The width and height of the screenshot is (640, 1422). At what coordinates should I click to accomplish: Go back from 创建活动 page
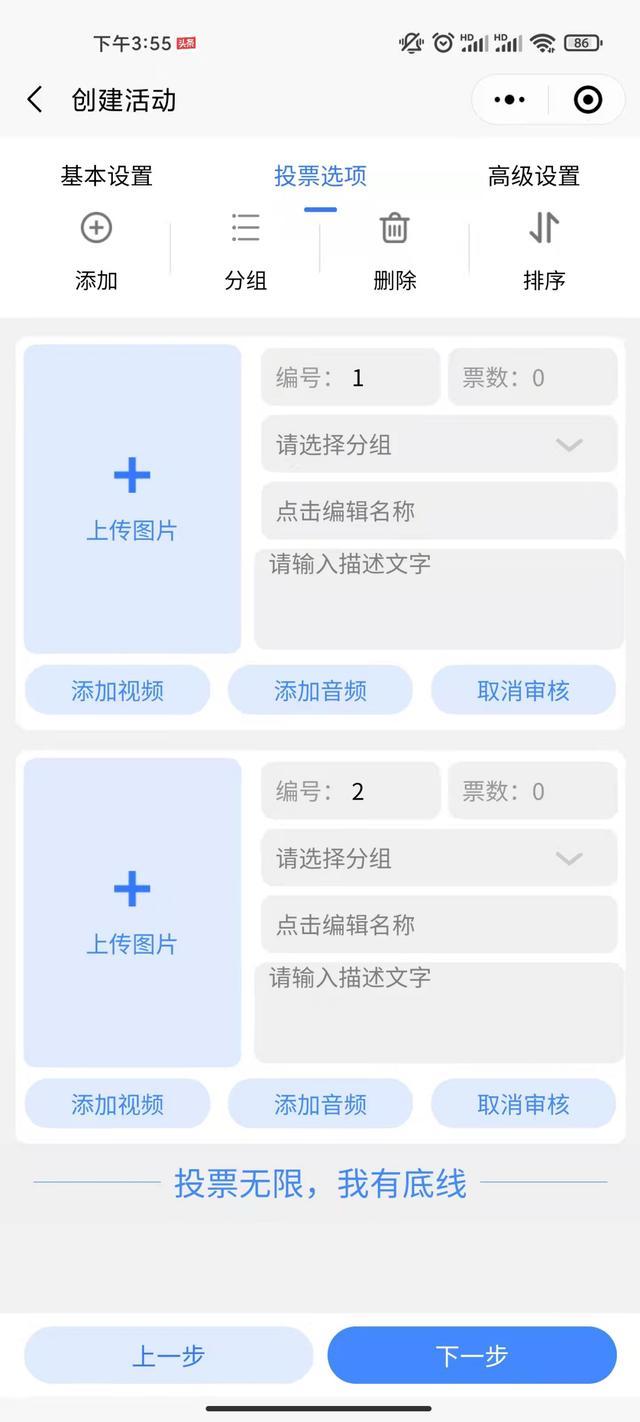[x=35, y=100]
